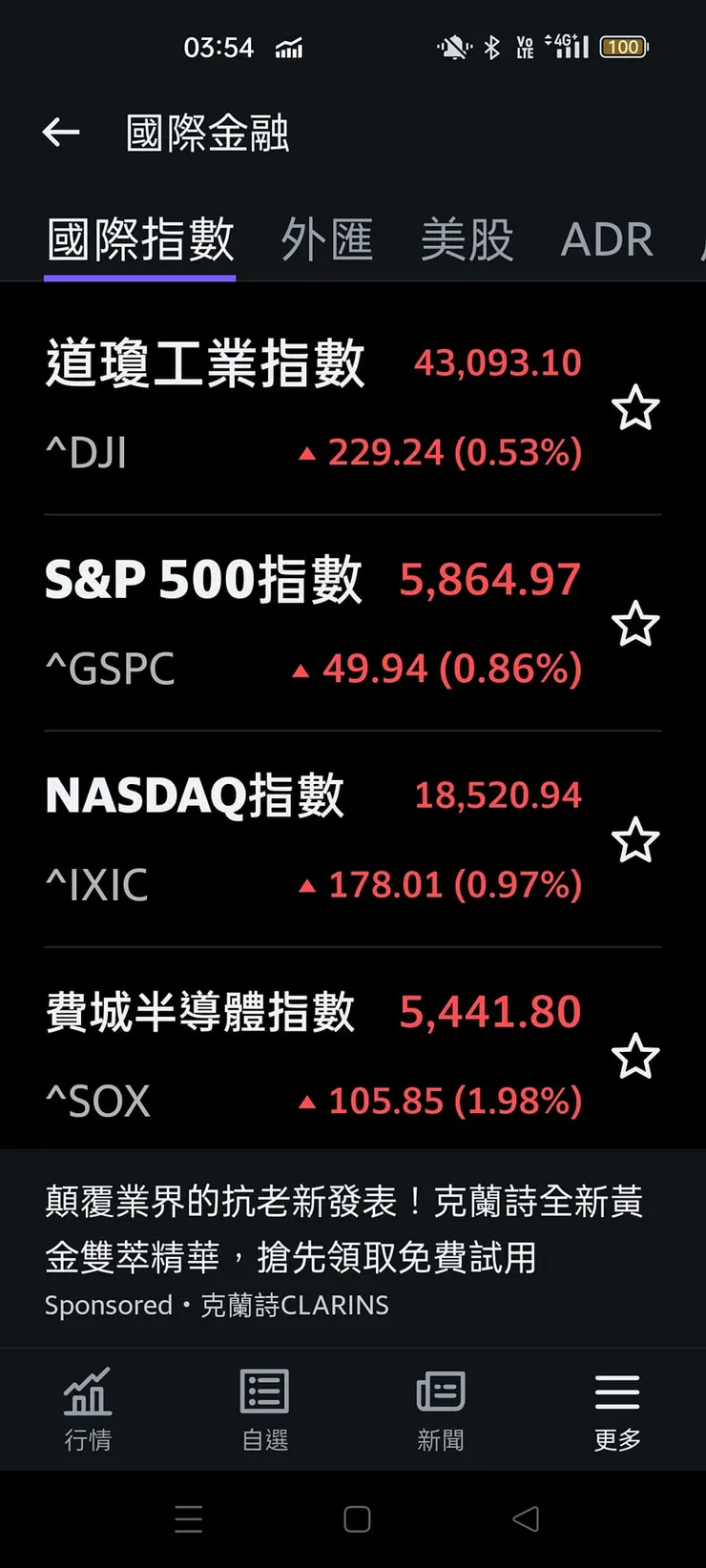706x1568 pixels.
Task: Add 道瓊工業指數 to favorites with star
Action: click(x=635, y=408)
